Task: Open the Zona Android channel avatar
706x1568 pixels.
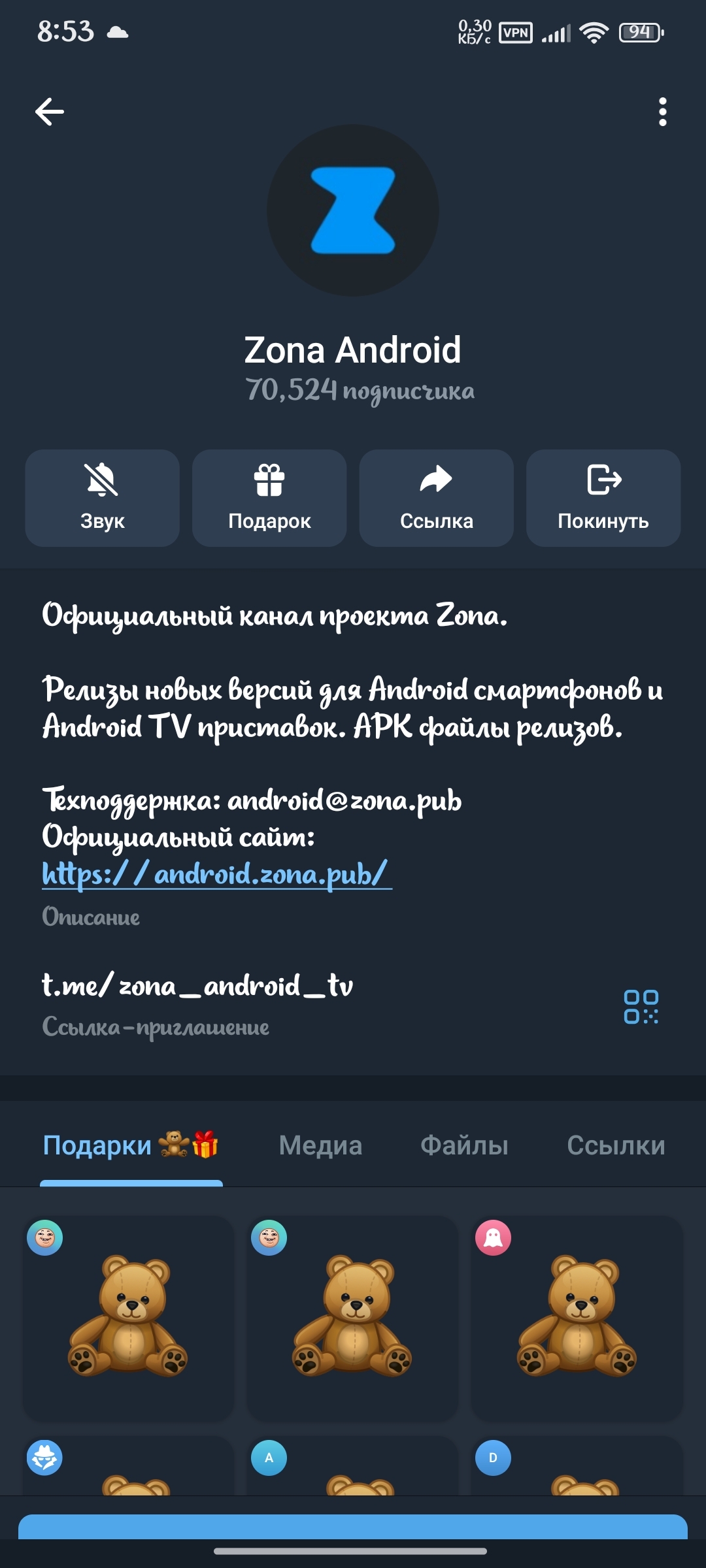Action: [353, 210]
